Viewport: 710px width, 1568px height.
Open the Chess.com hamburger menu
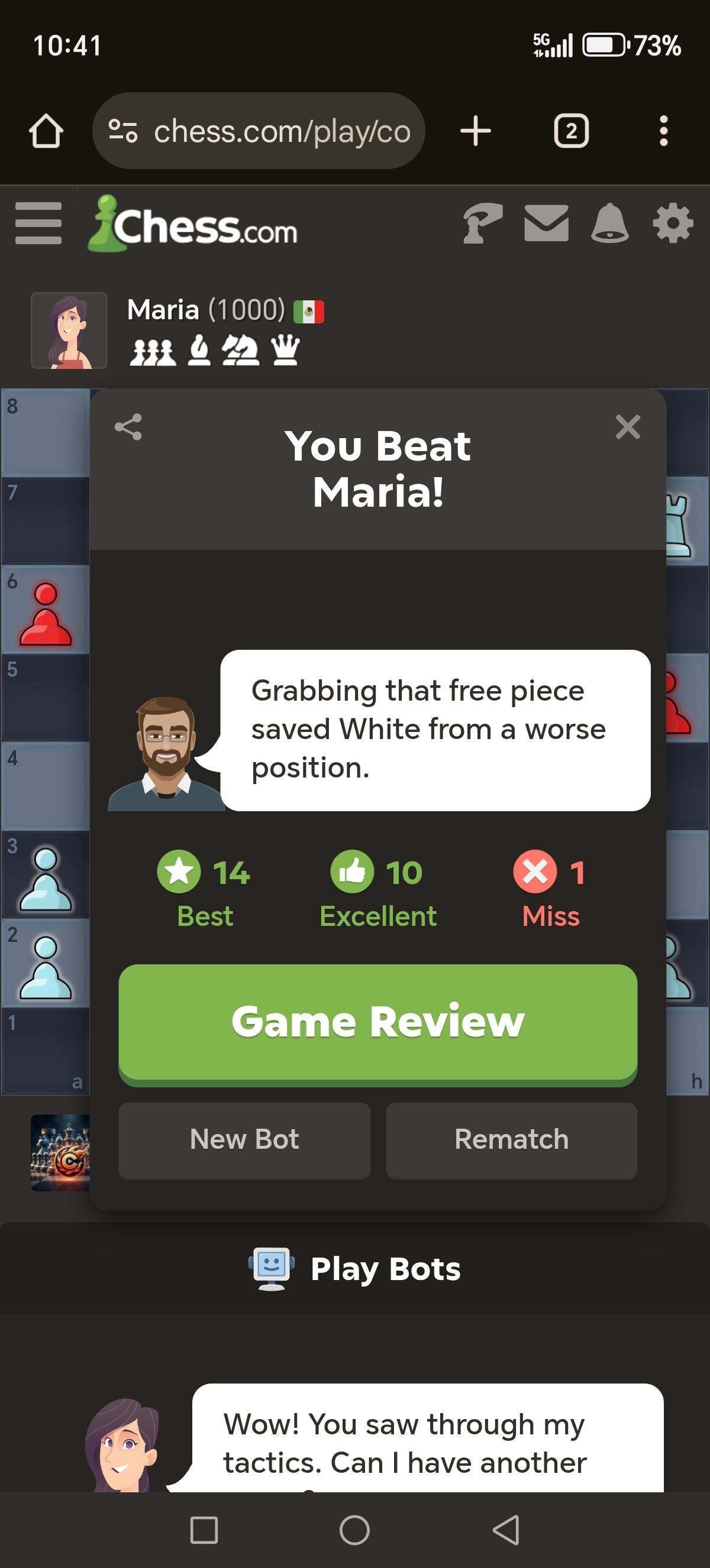click(x=38, y=223)
